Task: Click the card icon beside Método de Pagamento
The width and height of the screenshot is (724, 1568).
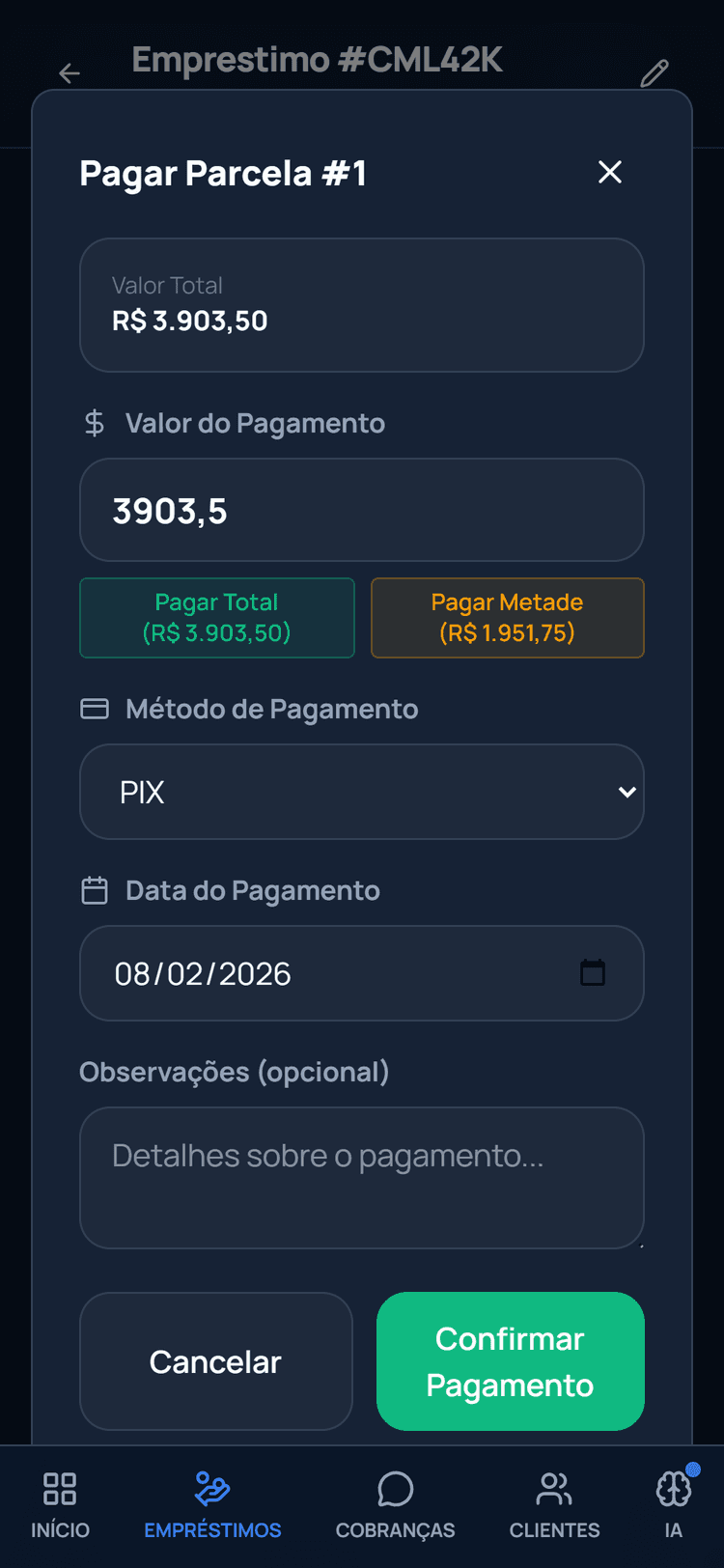Action: pos(94,708)
